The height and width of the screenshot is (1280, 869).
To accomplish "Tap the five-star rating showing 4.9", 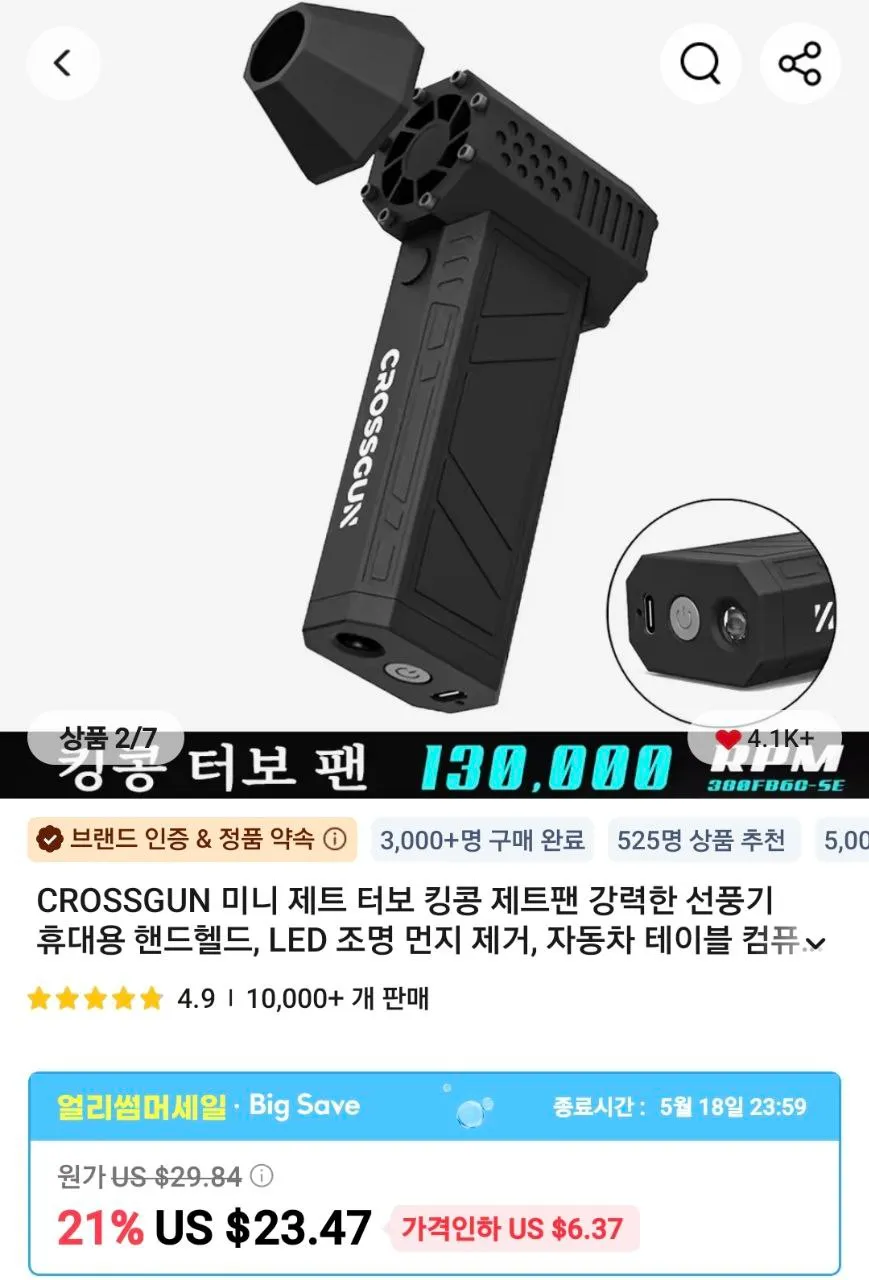I will pyautogui.click(x=93, y=997).
